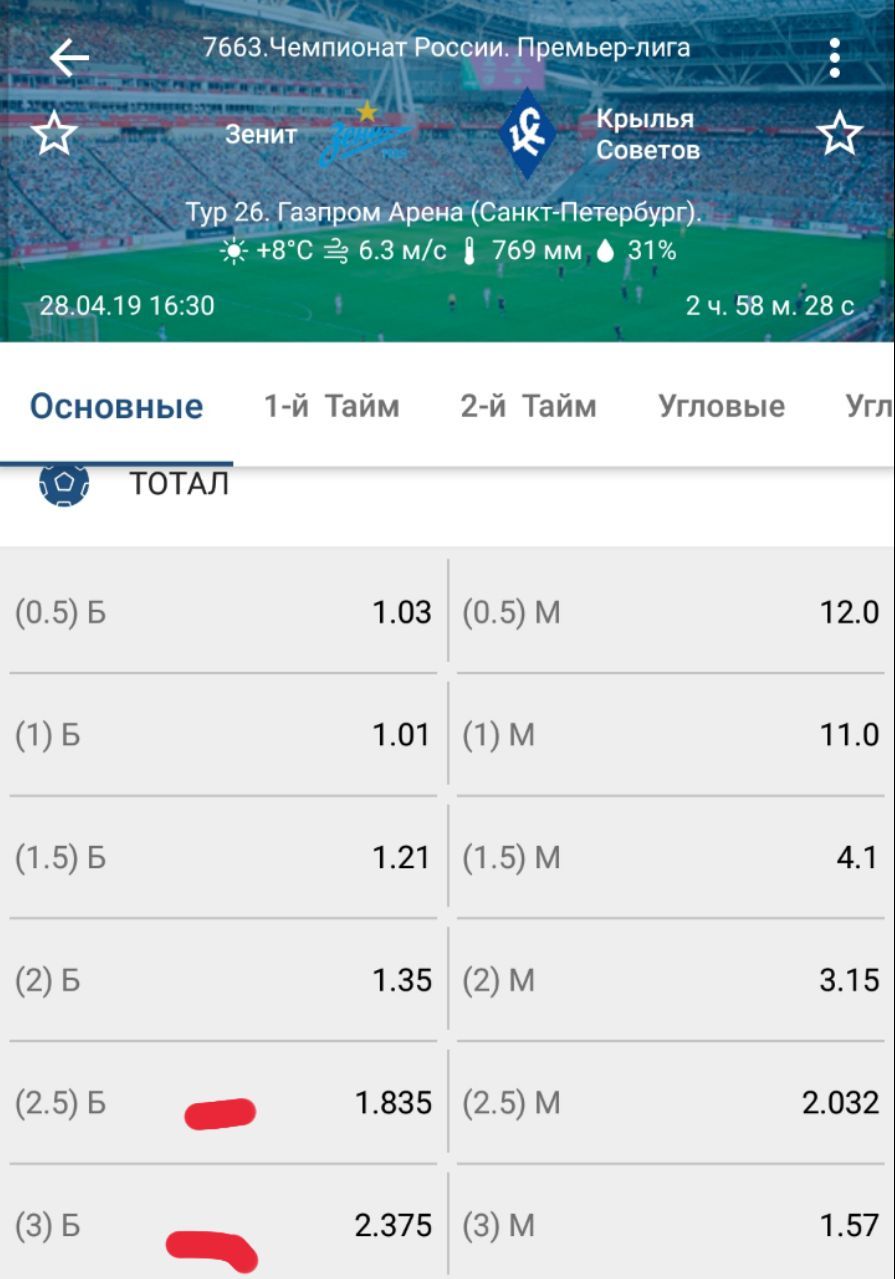Screen dimensions: 895x1279
Task: Favorite Зенит with the star icon
Action: pyautogui.click(x=55, y=134)
